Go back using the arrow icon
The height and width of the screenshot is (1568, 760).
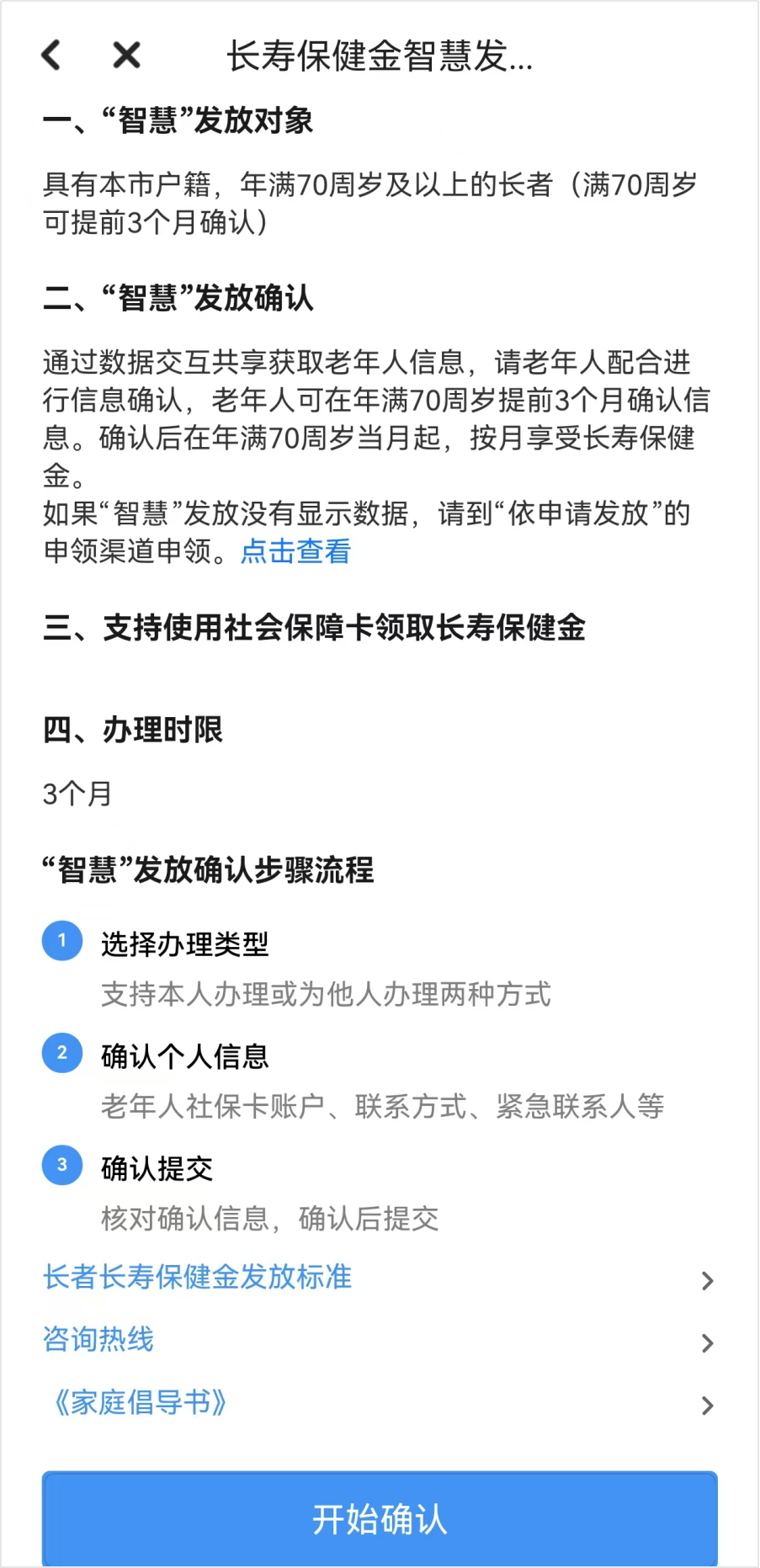coord(51,56)
